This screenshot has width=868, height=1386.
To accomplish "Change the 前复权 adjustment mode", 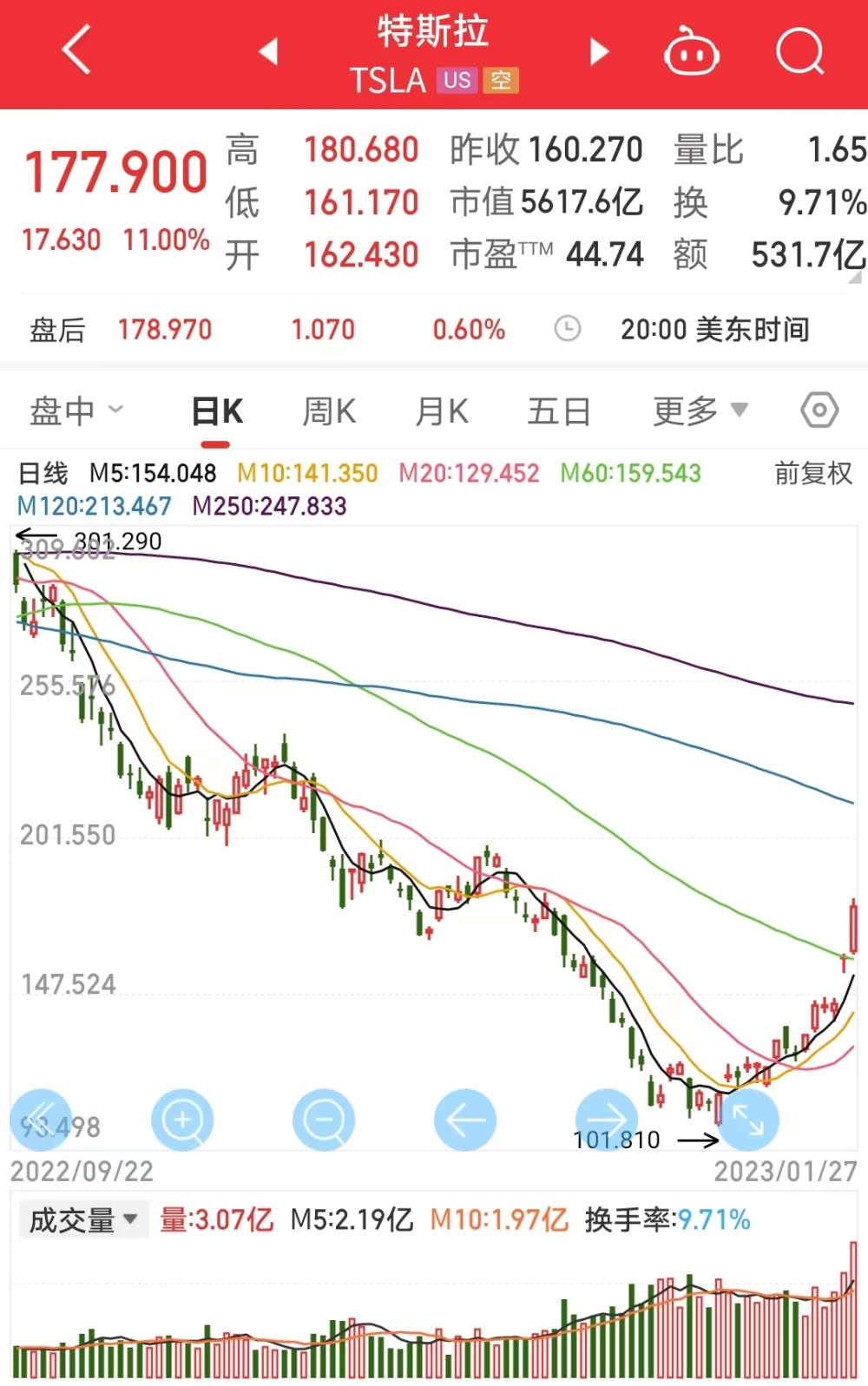I will 812,473.
